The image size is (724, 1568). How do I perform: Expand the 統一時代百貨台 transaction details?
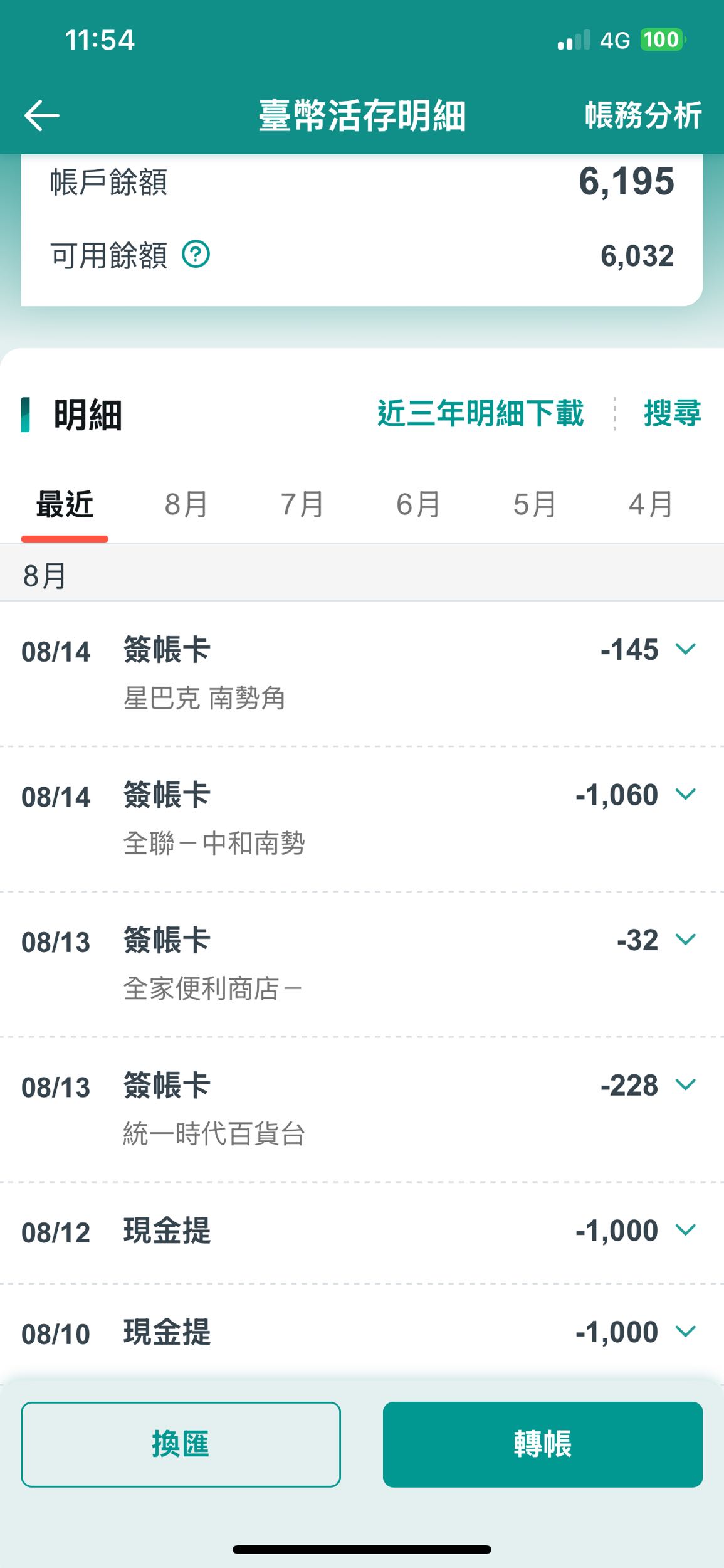(x=685, y=1086)
